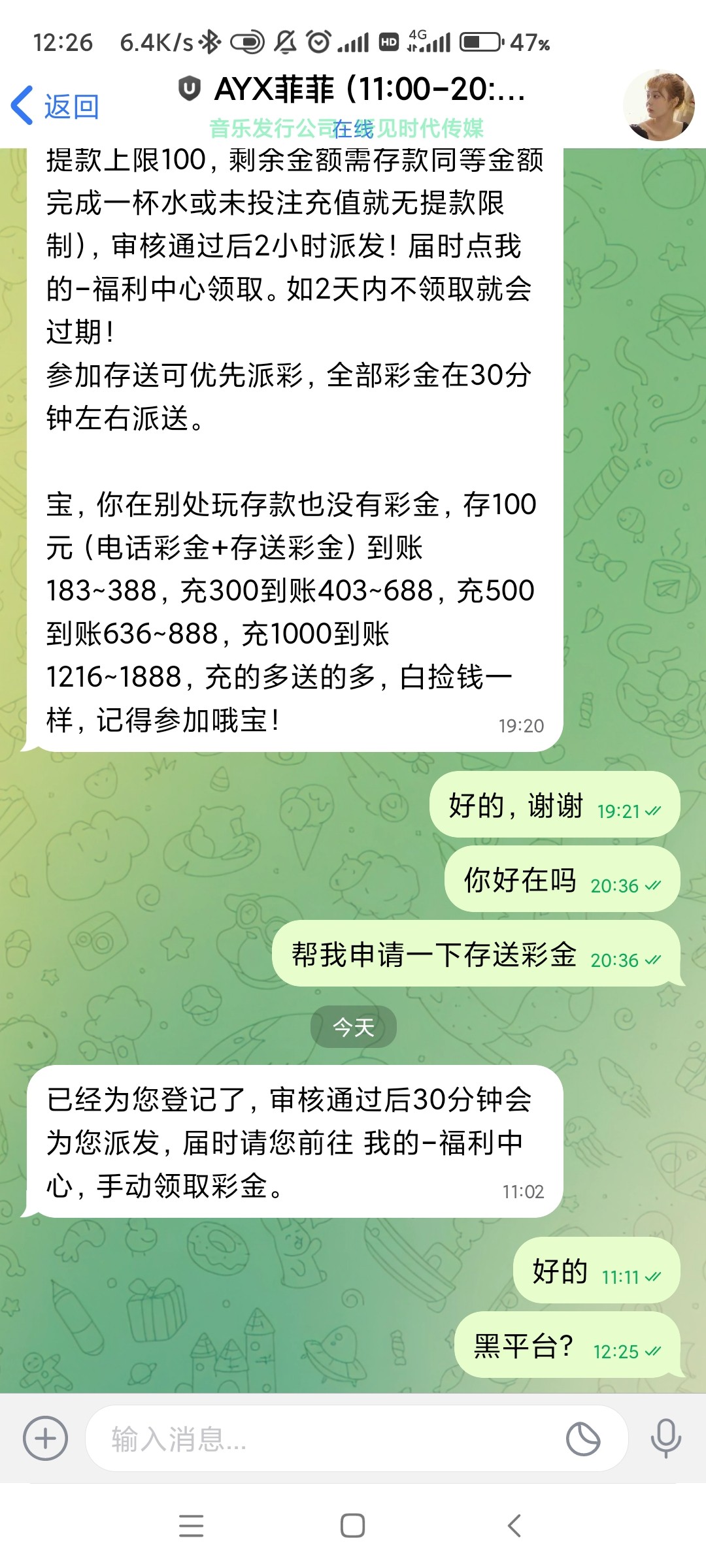
Task: Tap the plus attachment icon
Action: coord(45,1438)
